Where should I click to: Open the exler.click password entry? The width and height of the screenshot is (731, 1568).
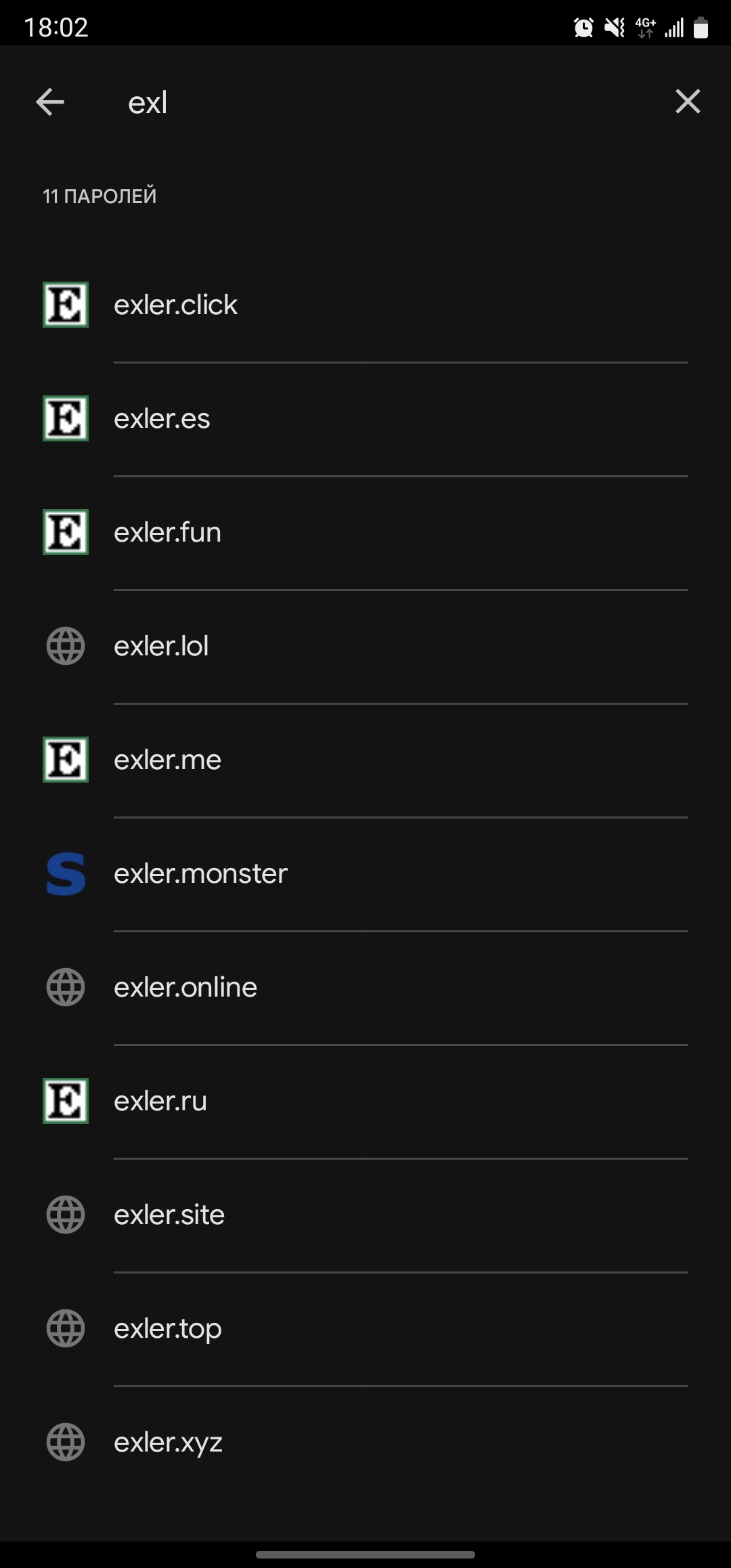tap(365, 305)
